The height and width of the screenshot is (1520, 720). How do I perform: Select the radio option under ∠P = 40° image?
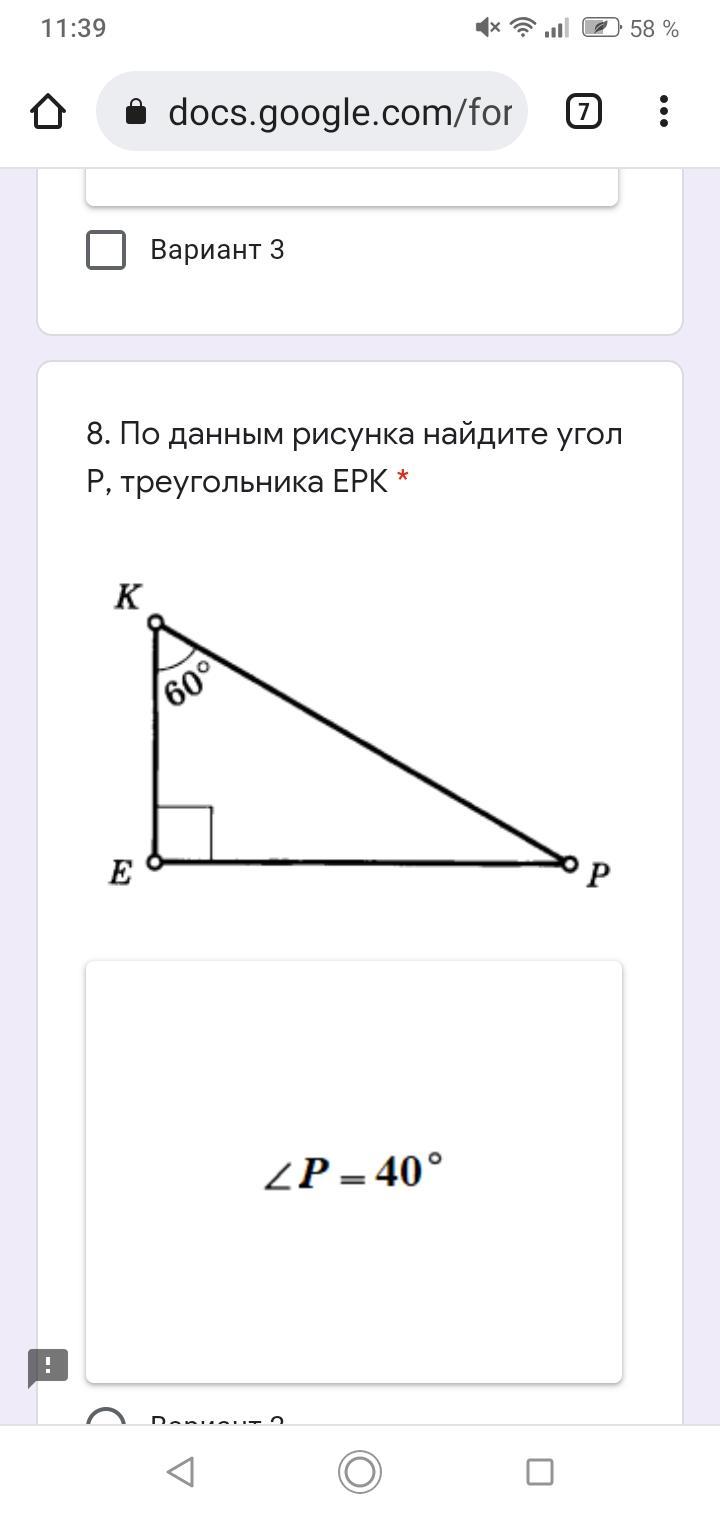pos(106,1416)
